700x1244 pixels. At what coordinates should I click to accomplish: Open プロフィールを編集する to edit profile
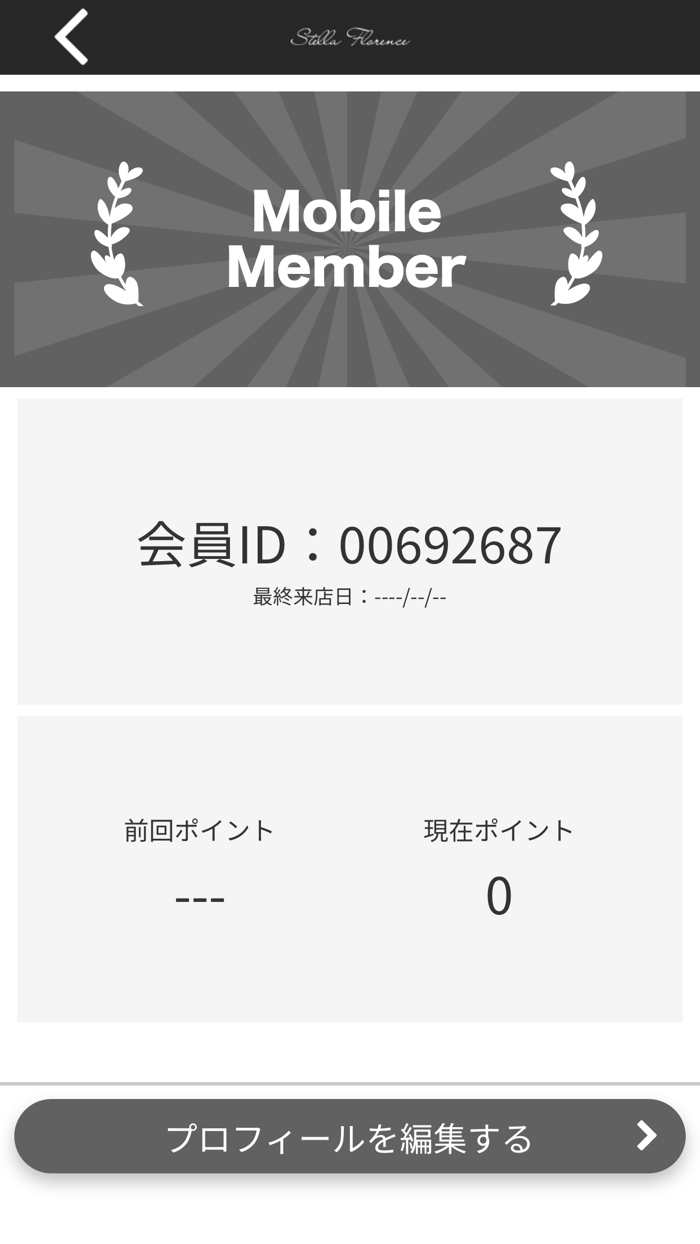[350, 1136]
